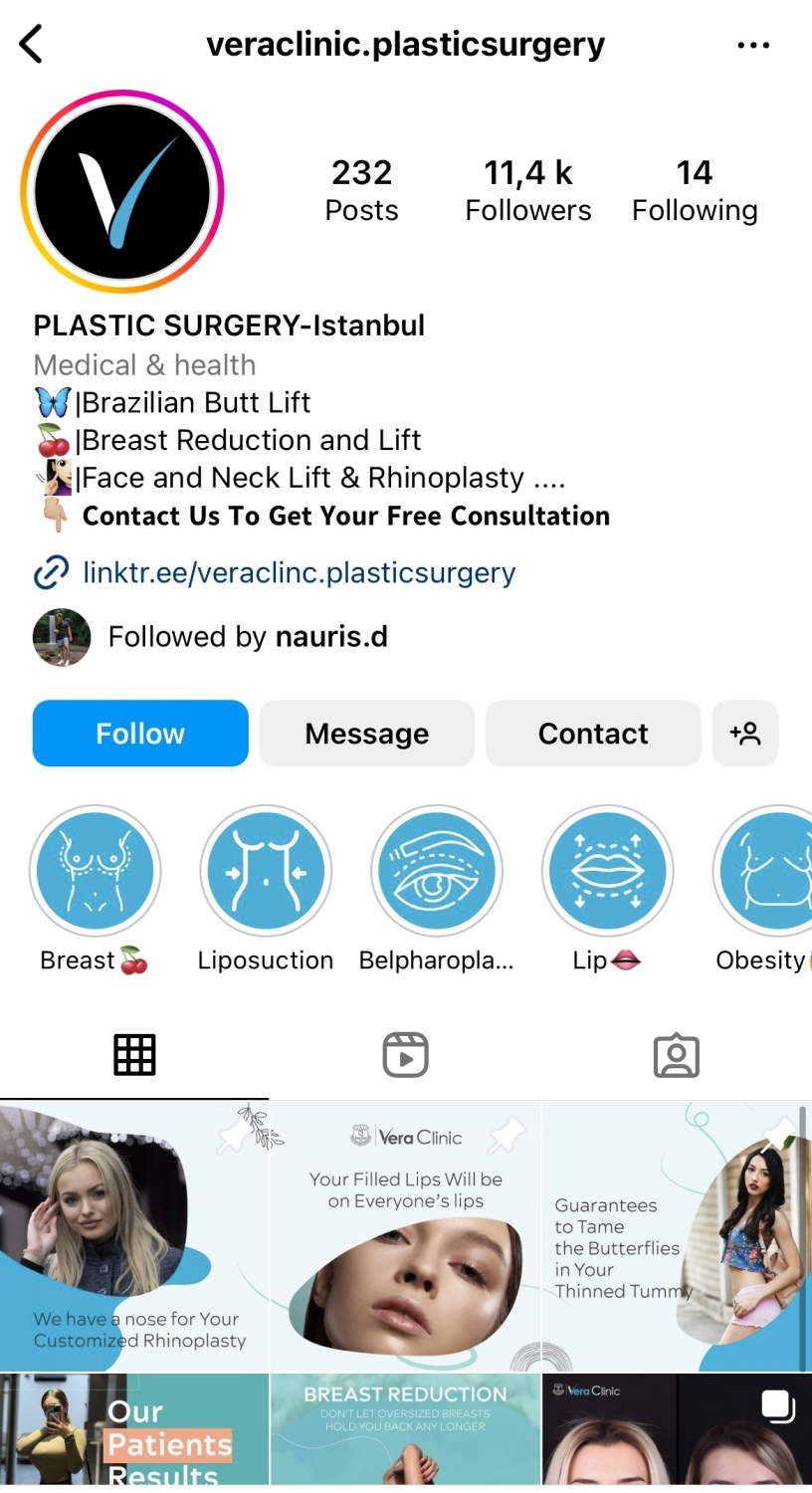Show suggested accounts with add-person icon

745,734
